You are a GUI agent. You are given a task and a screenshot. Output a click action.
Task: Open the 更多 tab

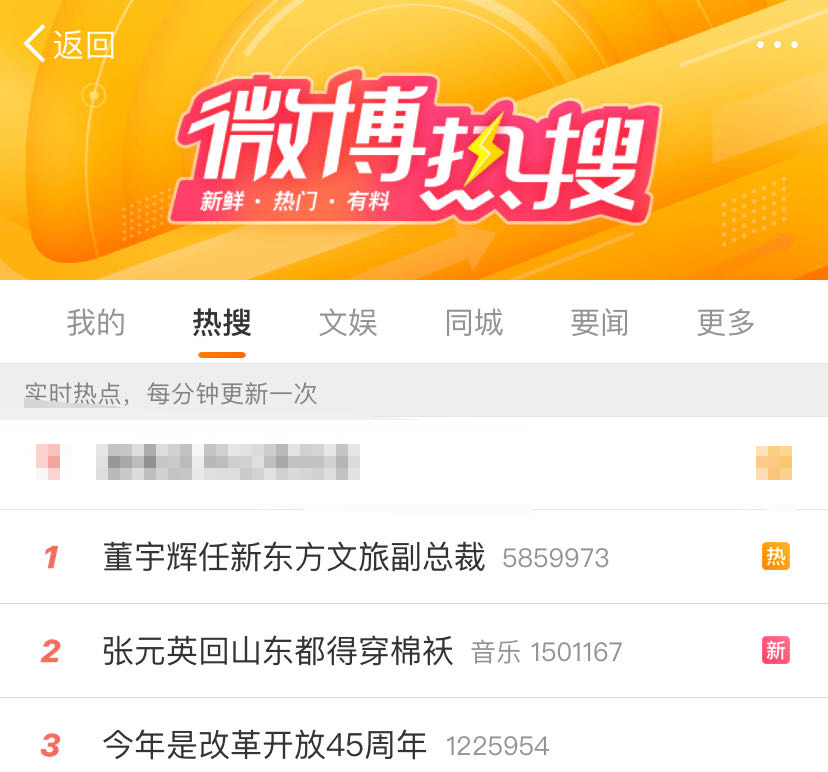[726, 323]
